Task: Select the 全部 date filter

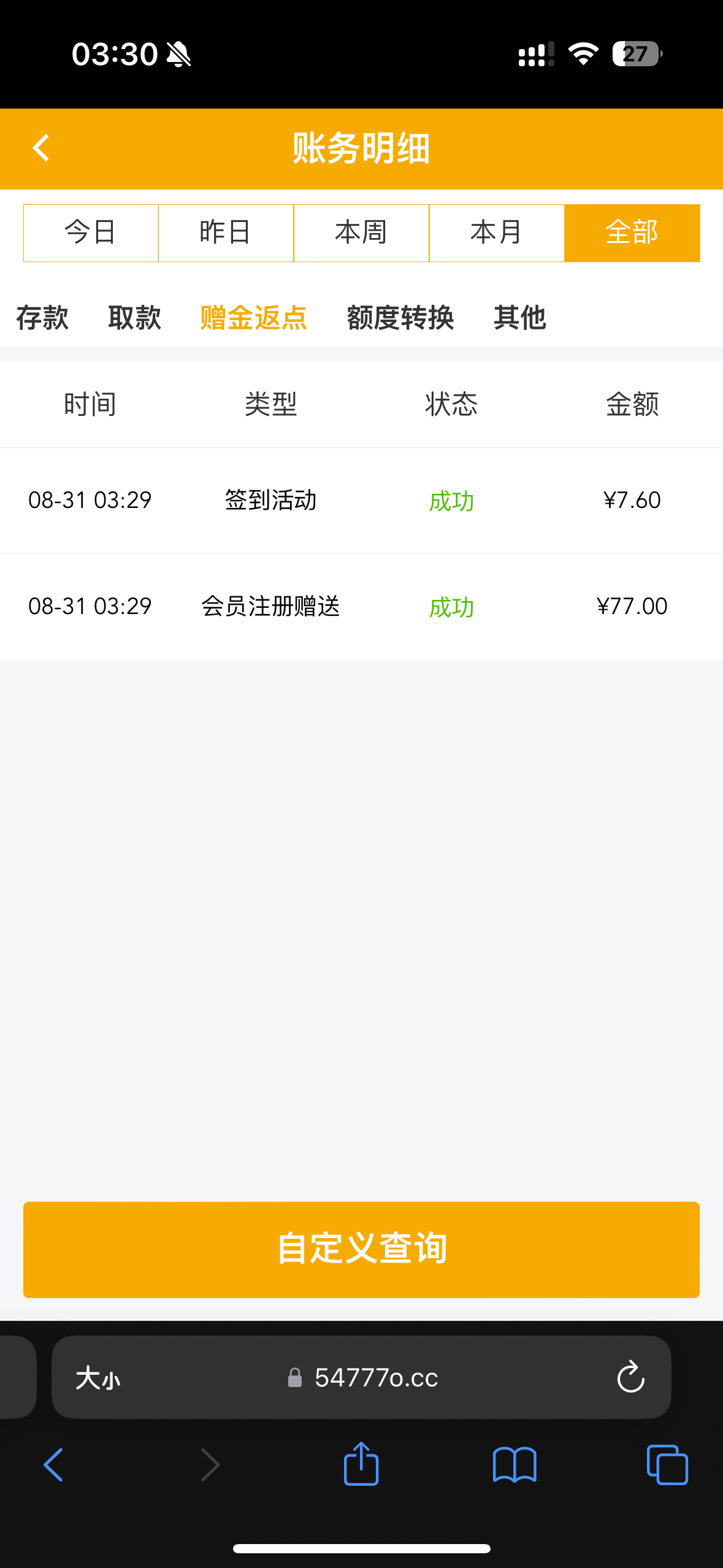Action: (632, 233)
